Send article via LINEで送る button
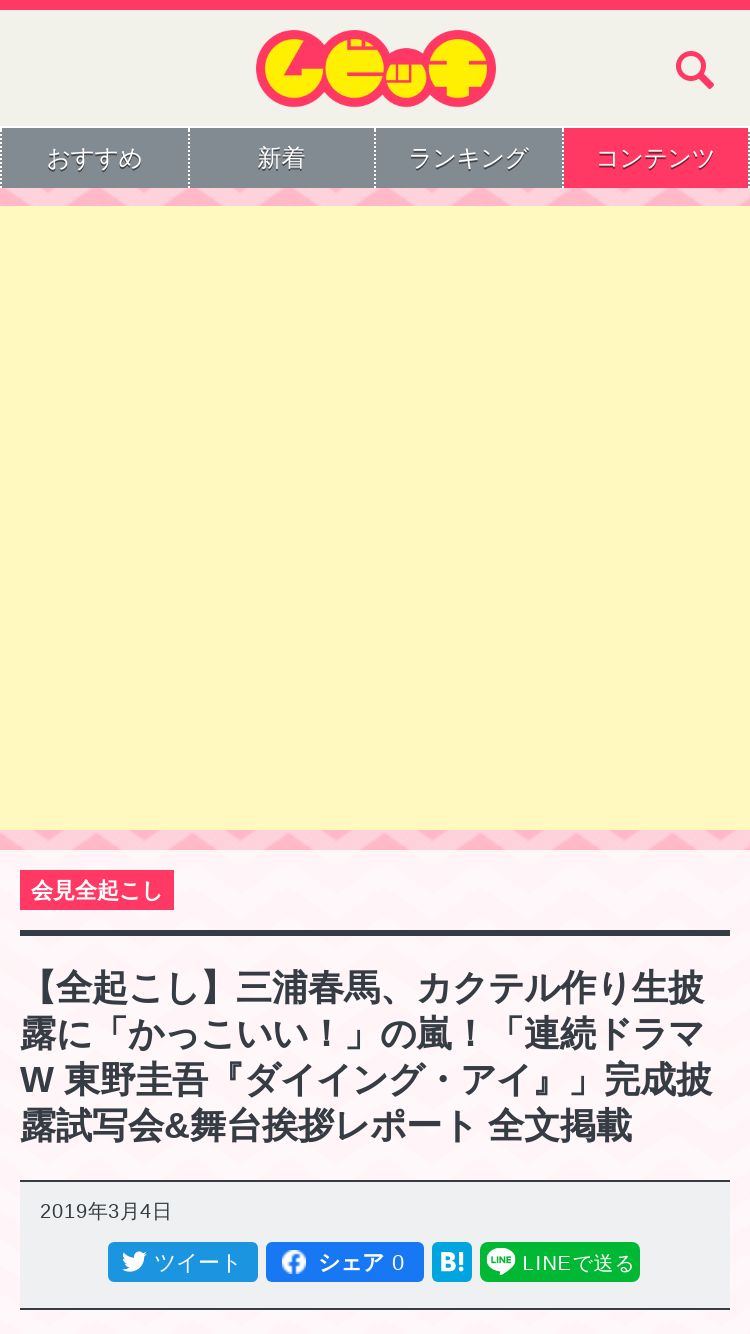The width and height of the screenshot is (750, 1334). [x=560, y=1262]
